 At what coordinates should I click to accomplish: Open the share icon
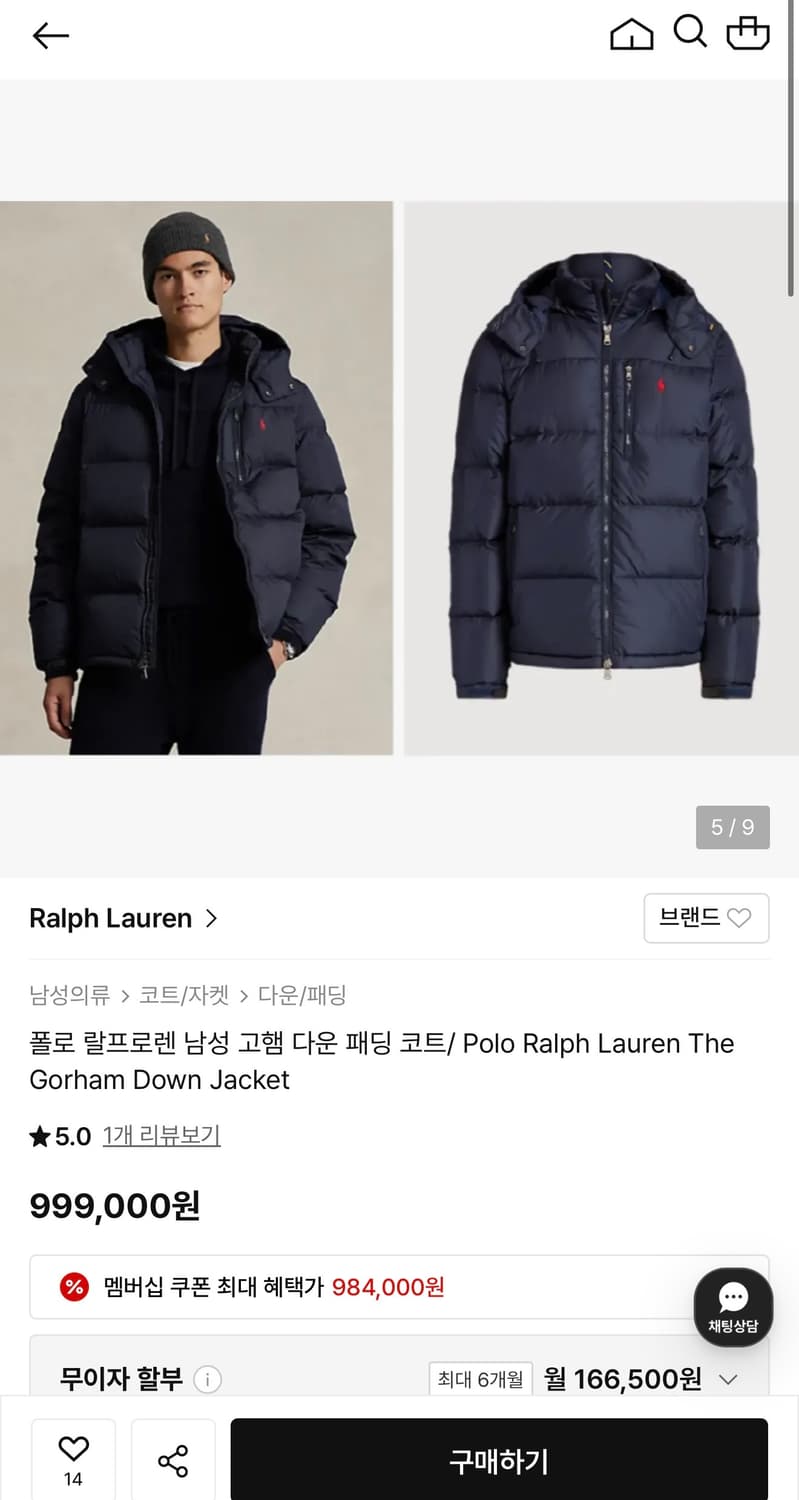173,1461
